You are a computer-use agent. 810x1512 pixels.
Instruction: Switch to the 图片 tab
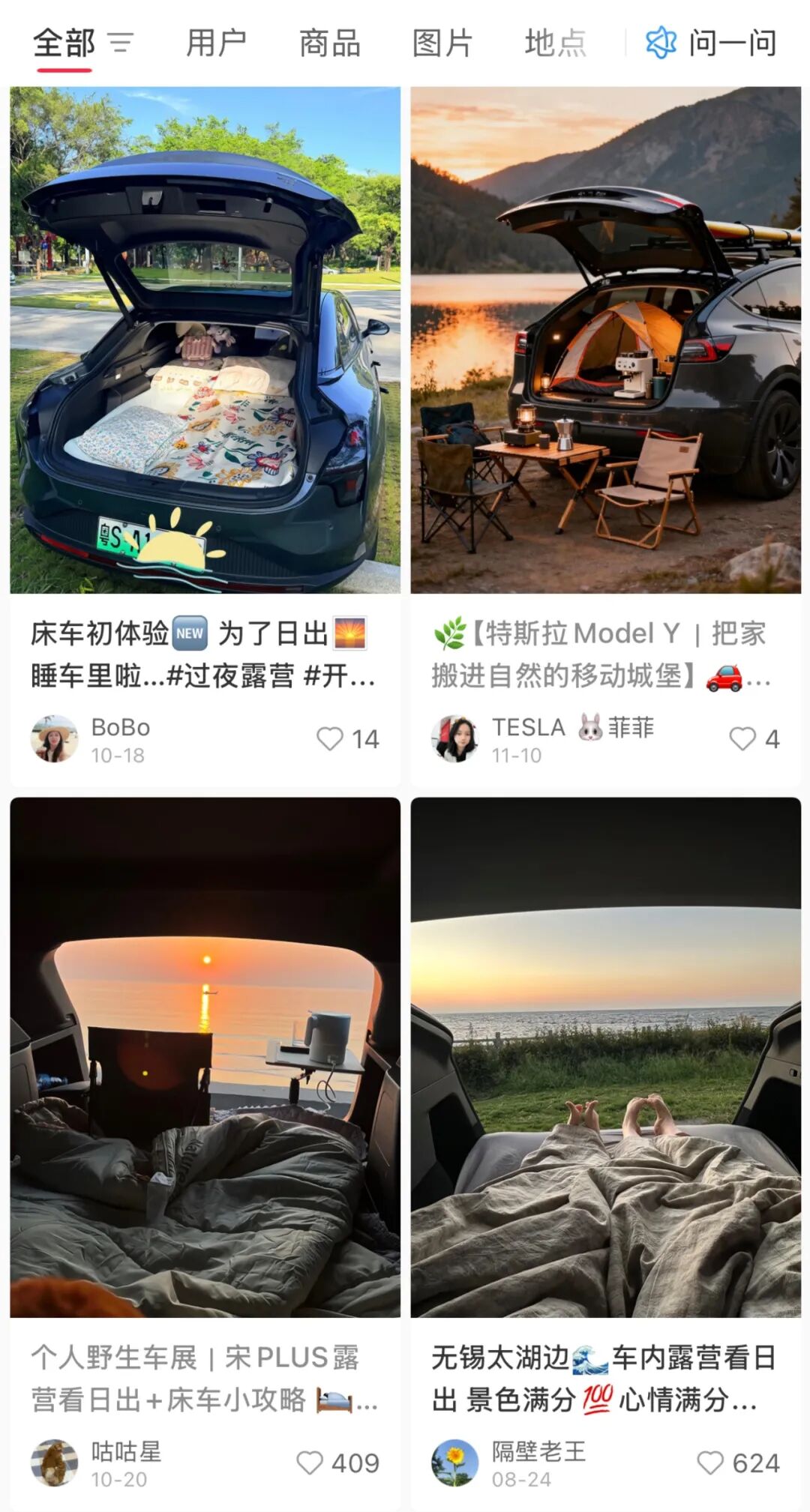(x=442, y=43)
